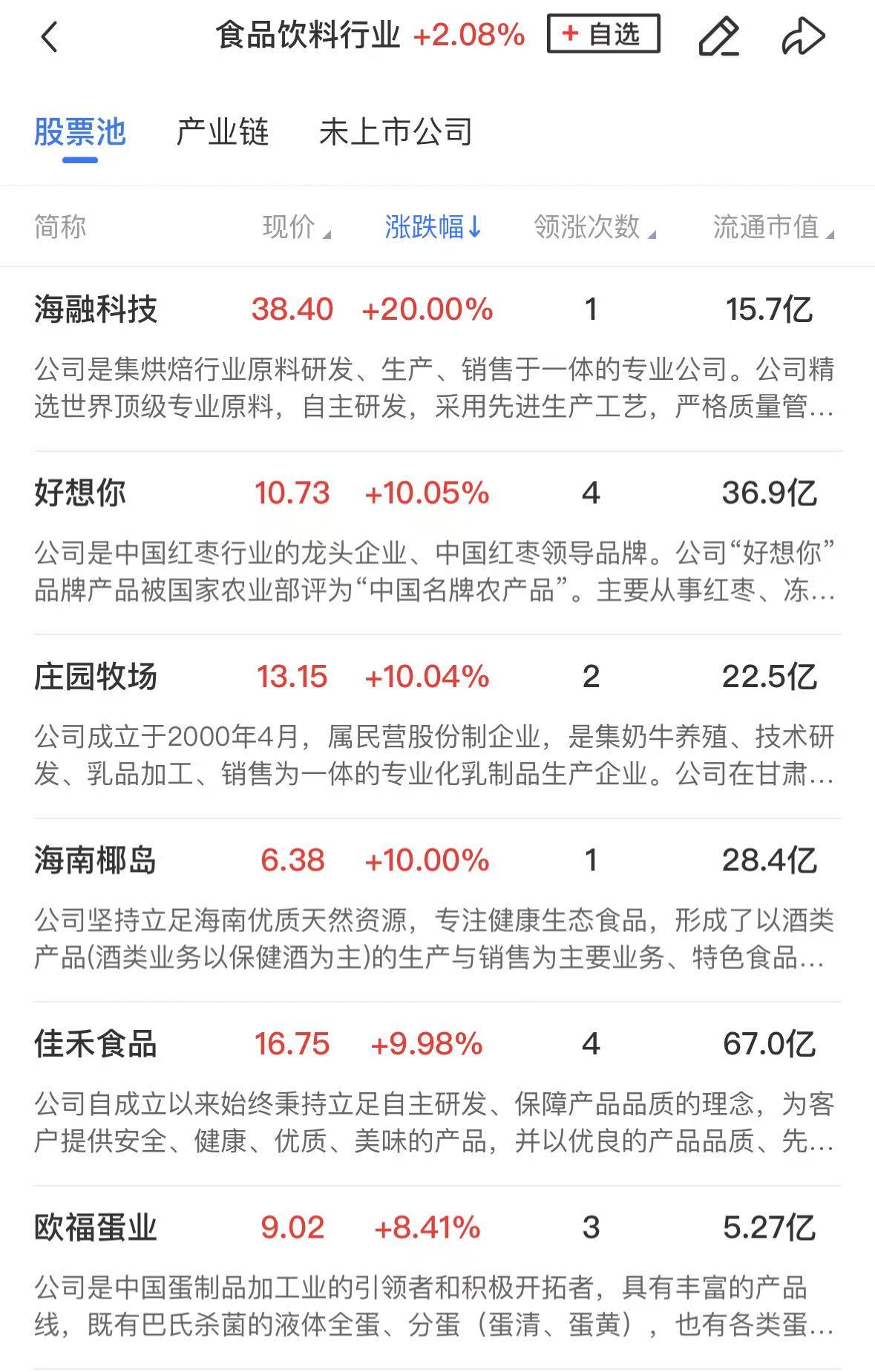The width and height of the screenshot is (875, 1372).
Task: Go back using the top-left arrow
Action: 49,36
